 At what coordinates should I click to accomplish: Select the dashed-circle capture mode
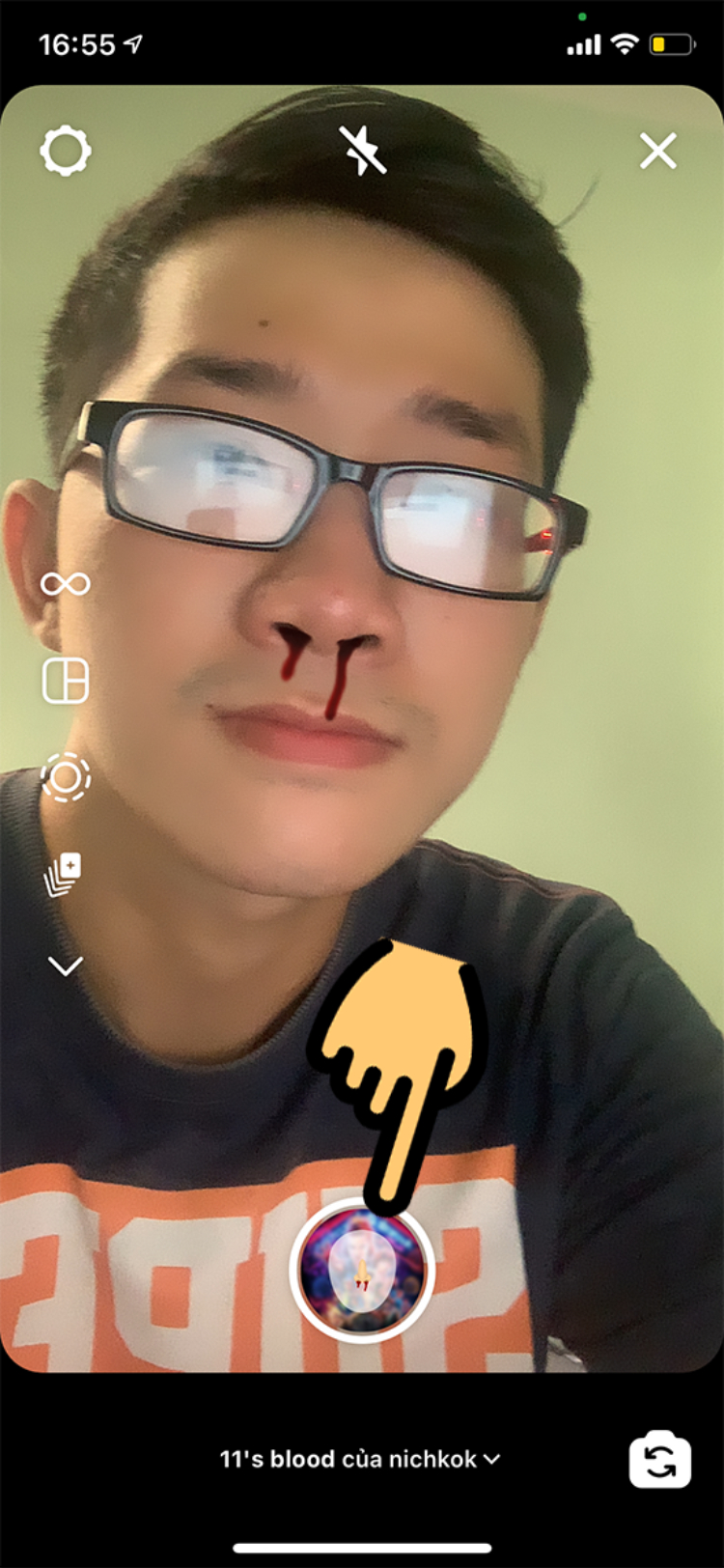(66, 777)
